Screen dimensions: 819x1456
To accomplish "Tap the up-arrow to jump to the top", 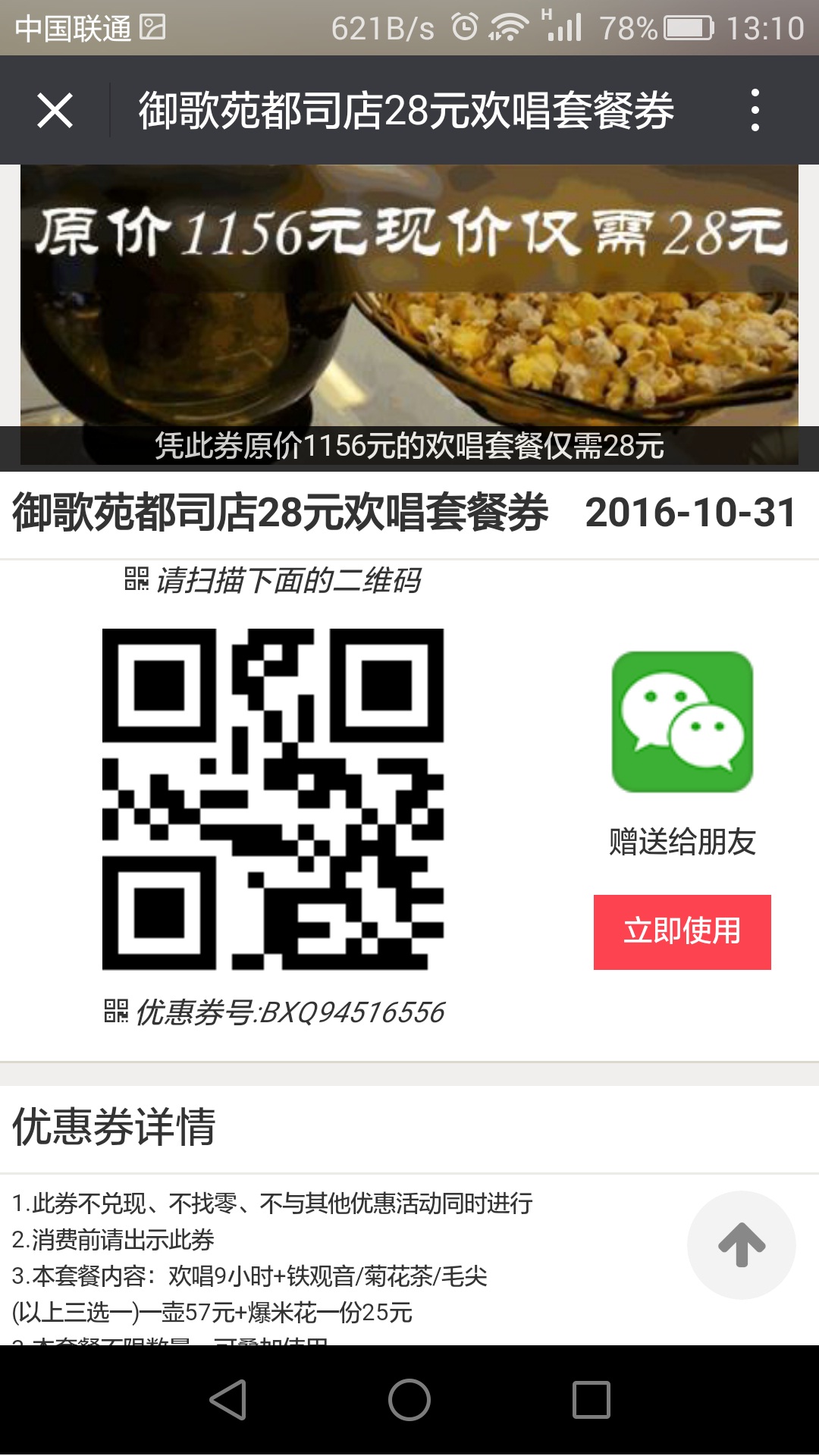I will [741, 1245].
